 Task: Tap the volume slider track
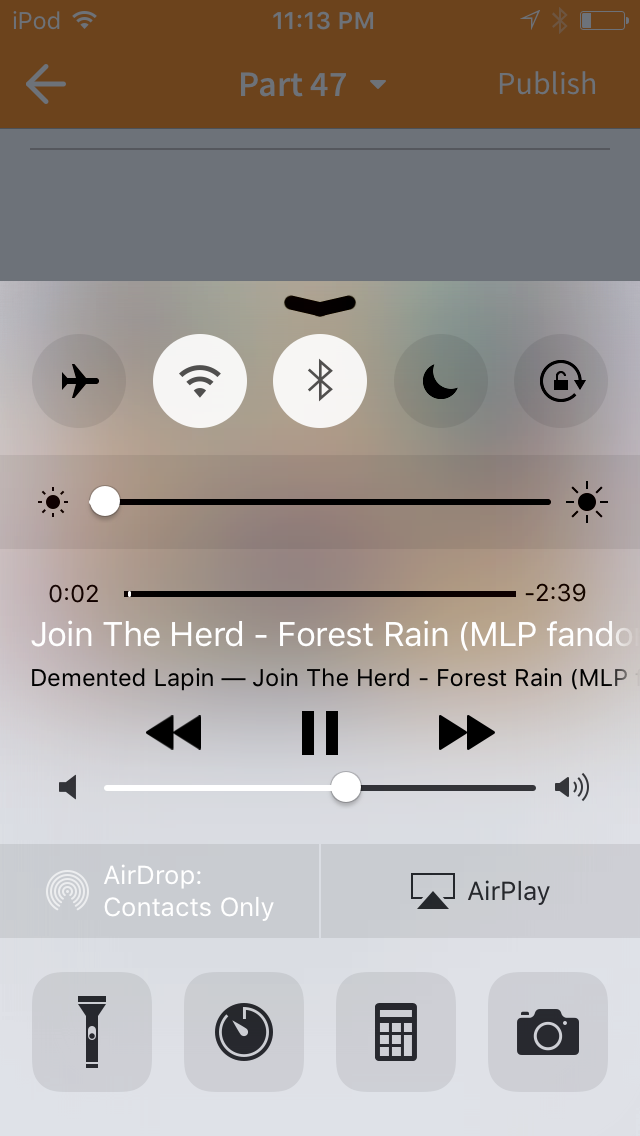[x=320, y=788]
